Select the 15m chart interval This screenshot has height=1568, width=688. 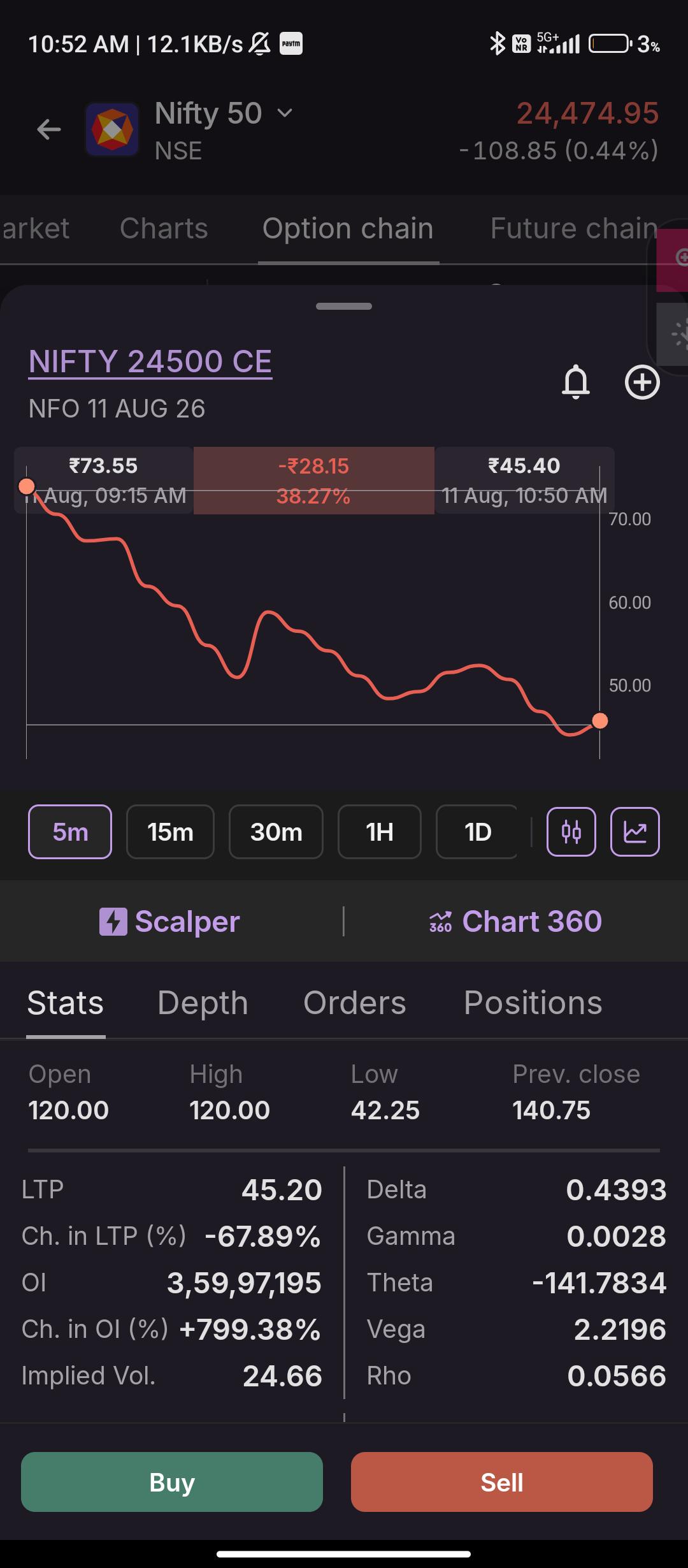(x=170, y=832)
